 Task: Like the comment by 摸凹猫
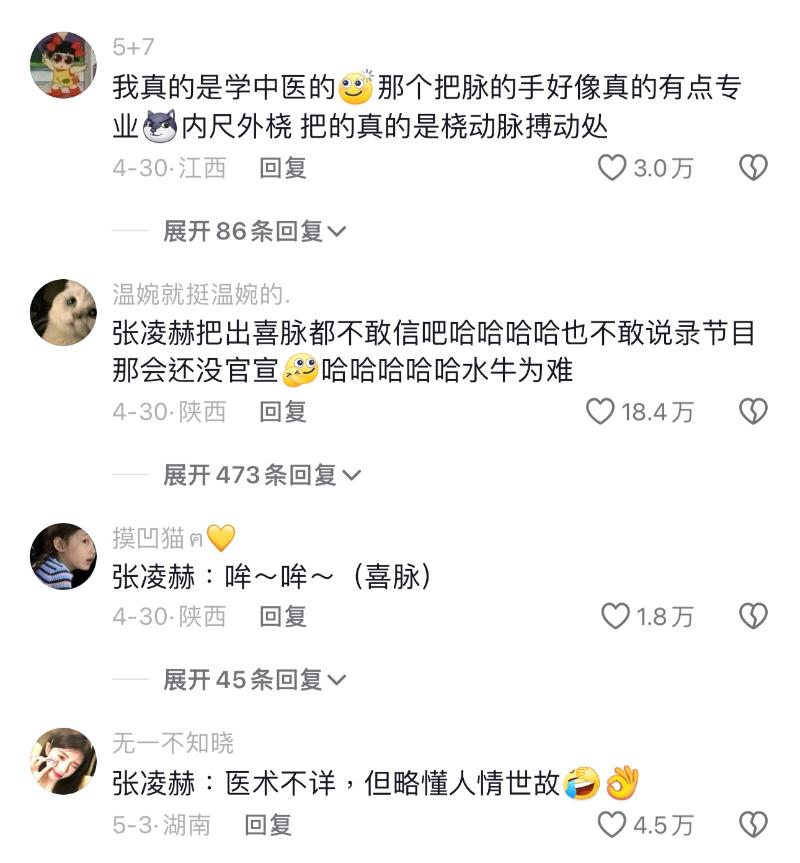(615, 616)
